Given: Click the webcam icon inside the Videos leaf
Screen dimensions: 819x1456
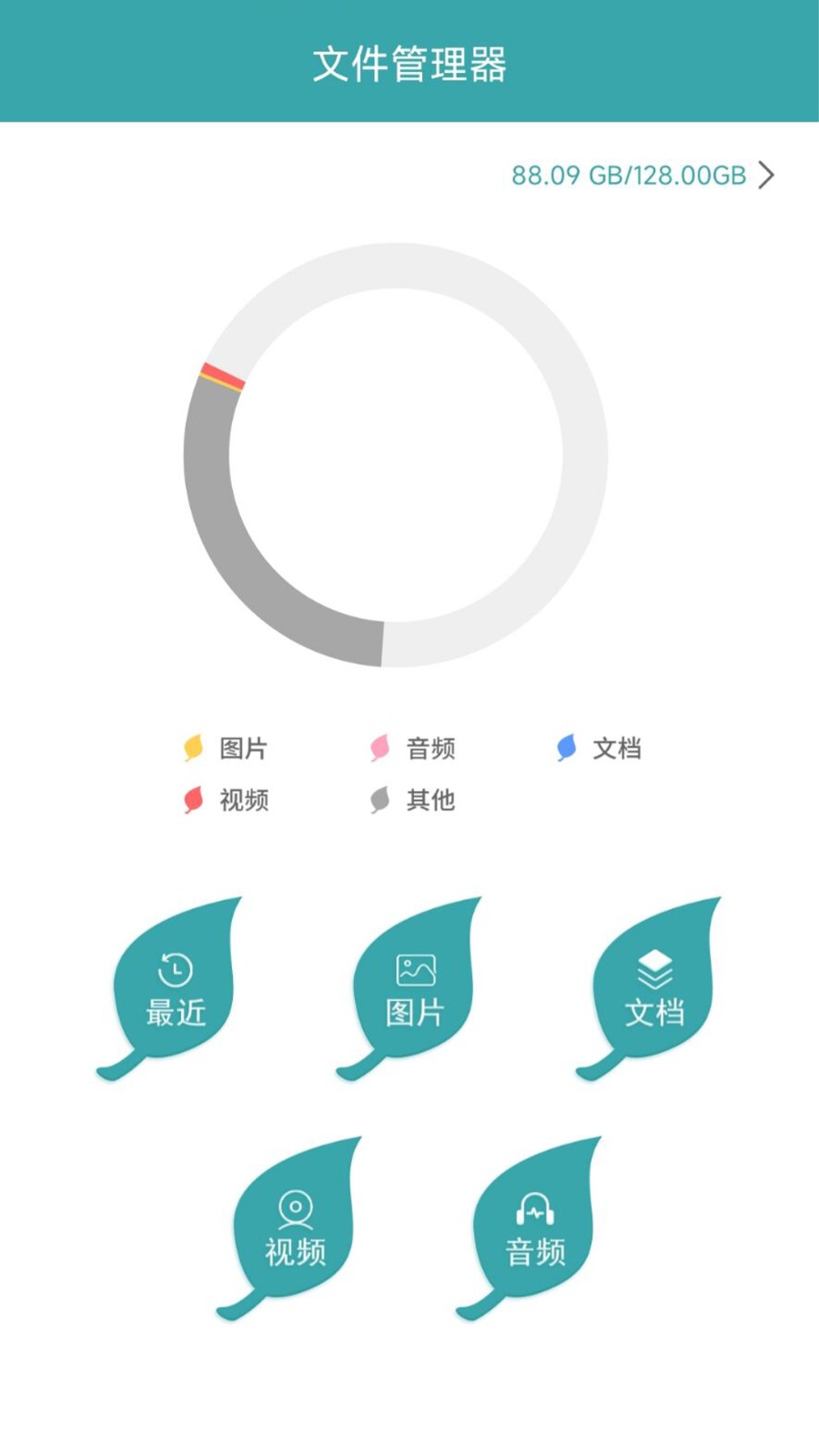Looking at the screenshot, I should click(x=296, y=1208).
